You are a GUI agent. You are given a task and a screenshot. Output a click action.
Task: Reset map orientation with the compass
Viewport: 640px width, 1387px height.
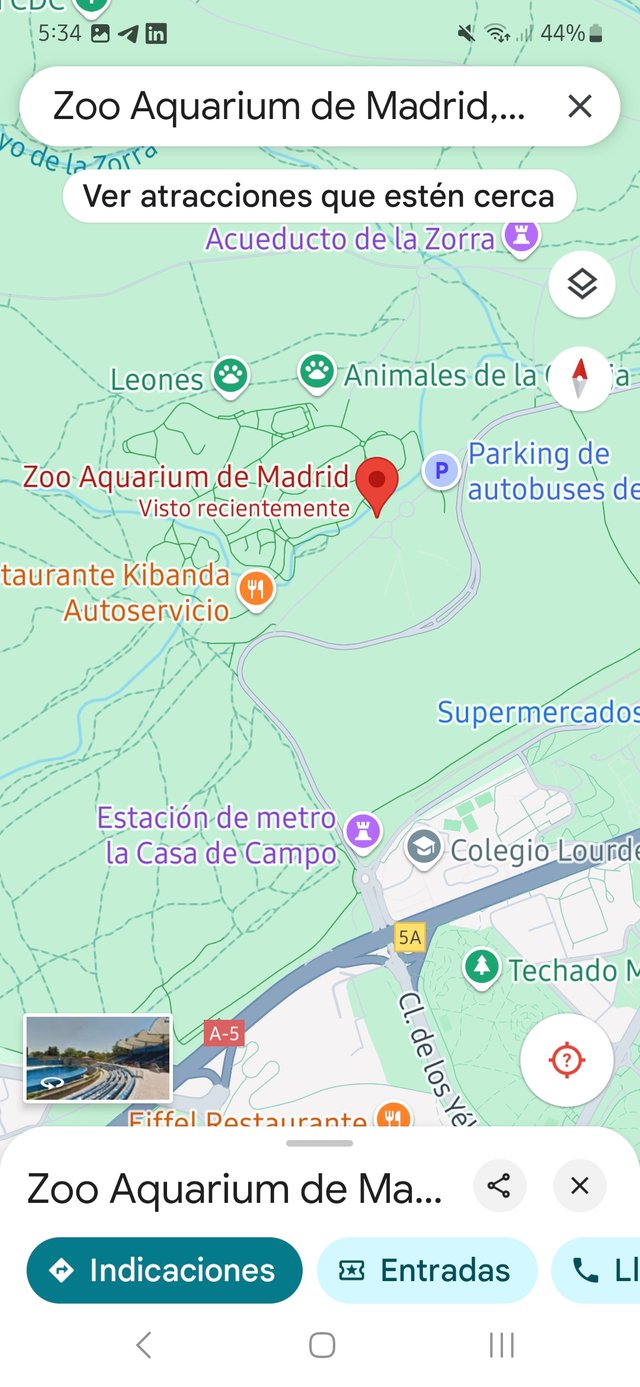[579, 379]
